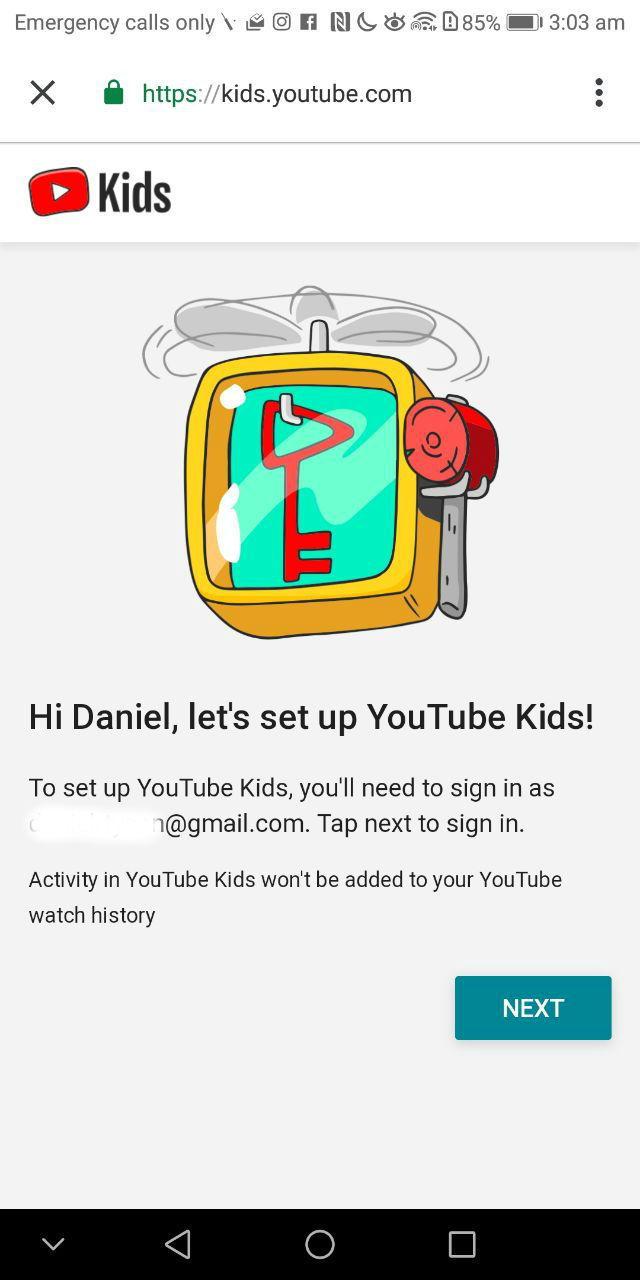Open the three-dot overflow menu
This screenshot has width=640, height=1280.
click(x=599, y=93)
